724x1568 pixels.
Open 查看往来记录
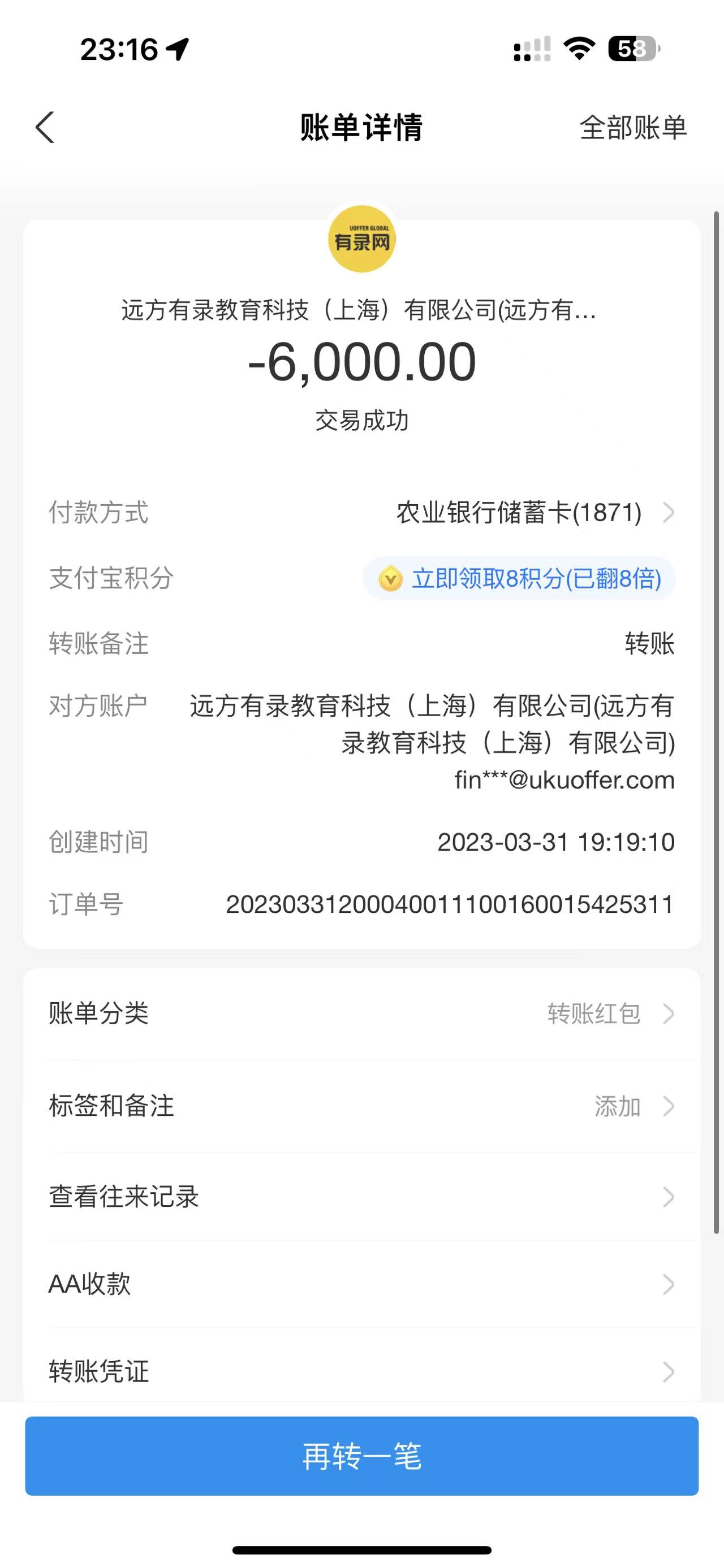tap(361, 1197)
